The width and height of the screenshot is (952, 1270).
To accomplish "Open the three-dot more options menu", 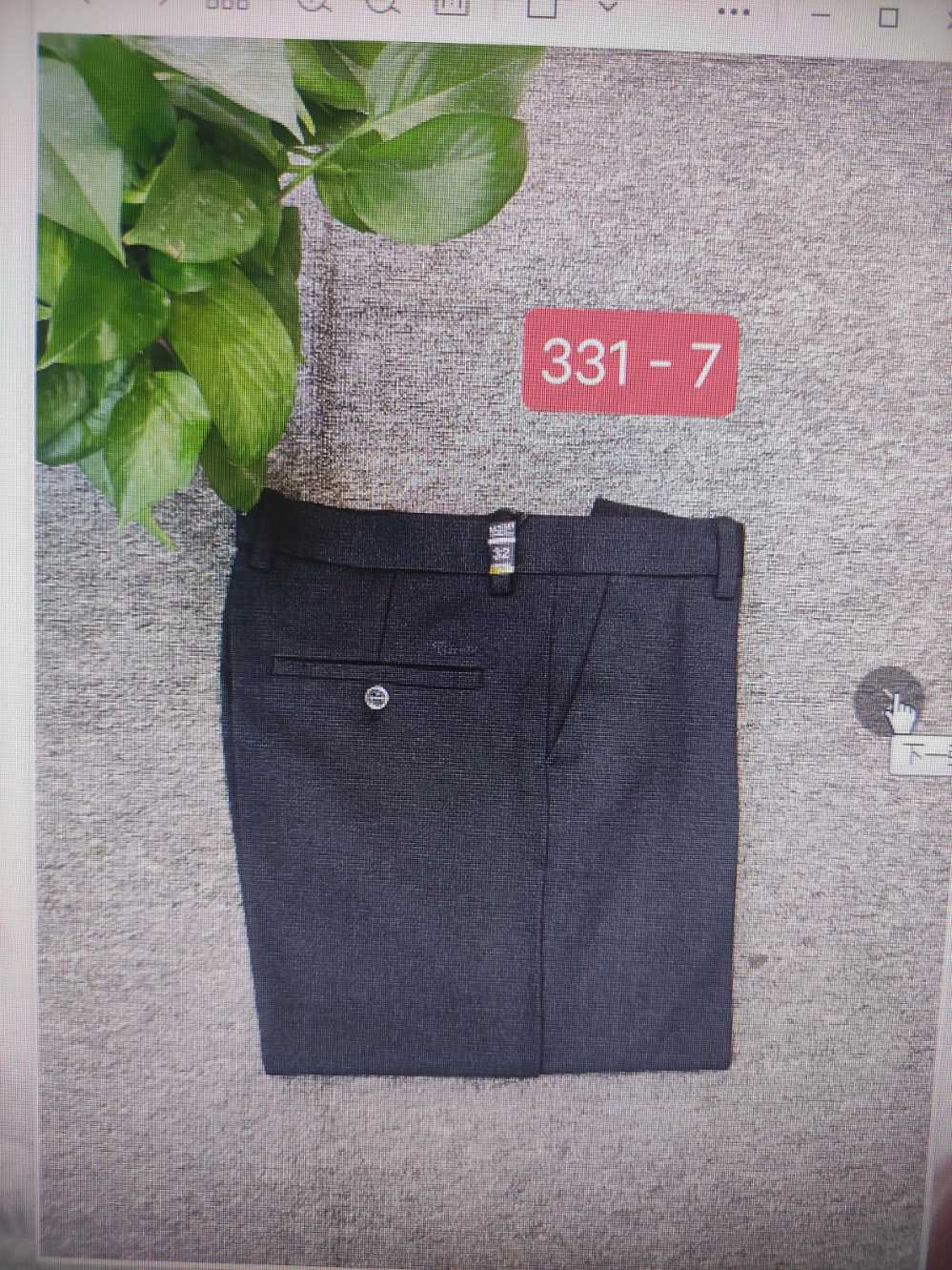I will tap(733, 12).
